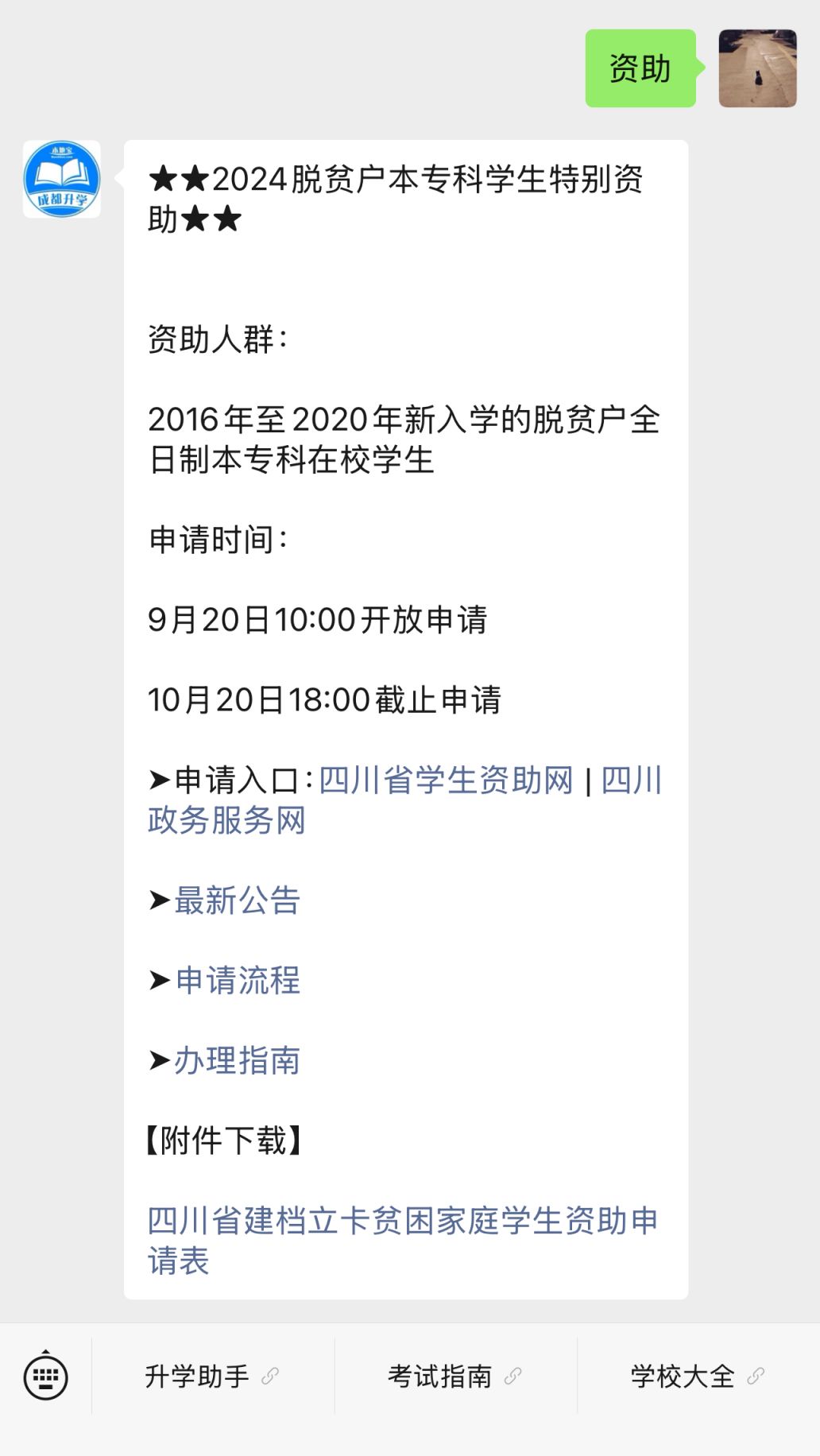820x1456 pixels.
Task: Tap my own profile avatar
Action: [x=757, y=68]
